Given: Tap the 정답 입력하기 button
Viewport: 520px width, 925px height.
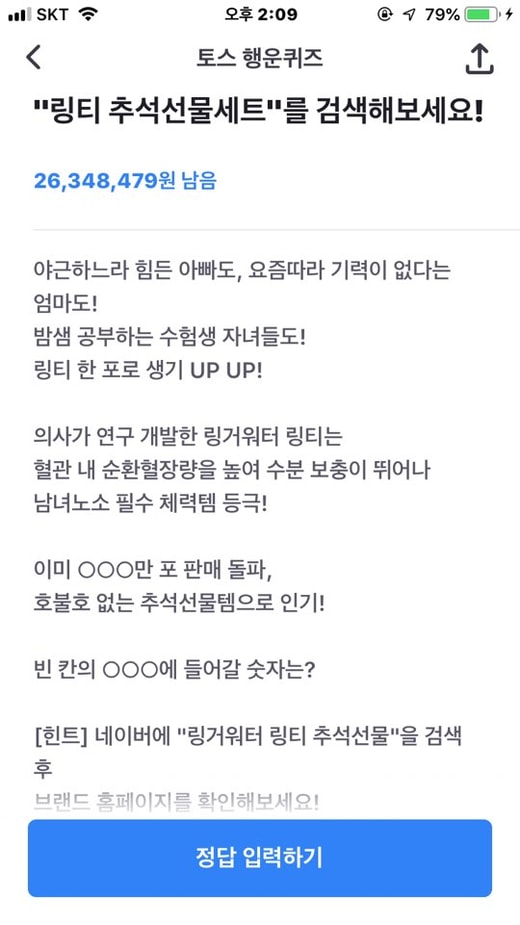Looking at the screenshot, I should click(260, 858).
